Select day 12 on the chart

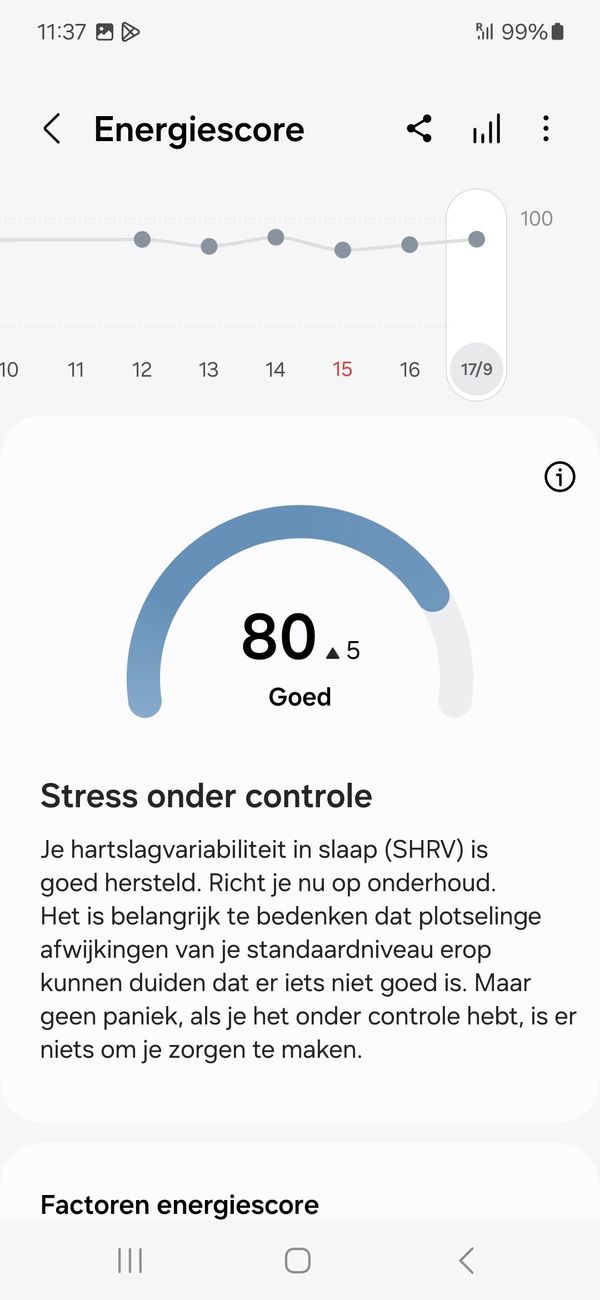click(142, 369)
